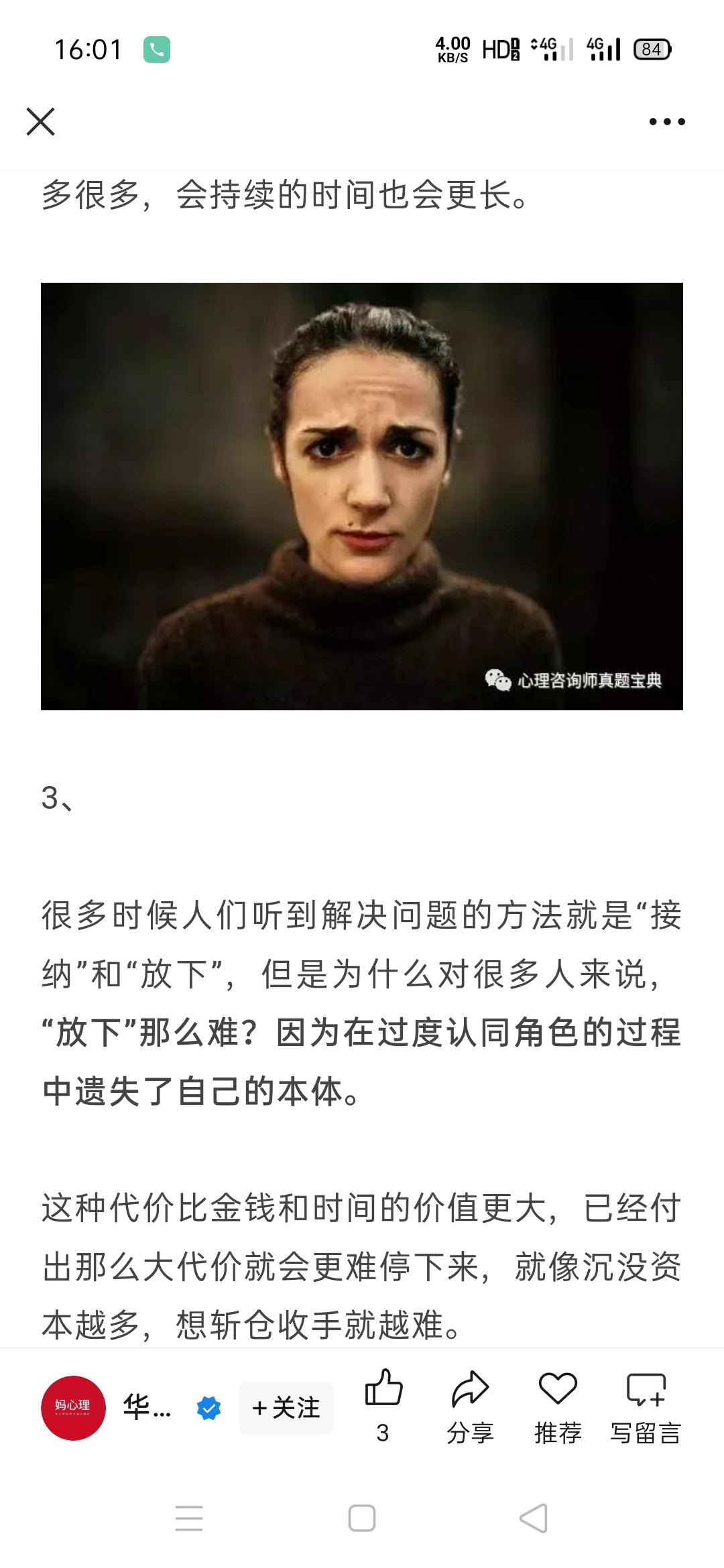The width and height of the screenshot is (724, 1568).
Task: Write a comment via 写留言
Action: 646,1404
